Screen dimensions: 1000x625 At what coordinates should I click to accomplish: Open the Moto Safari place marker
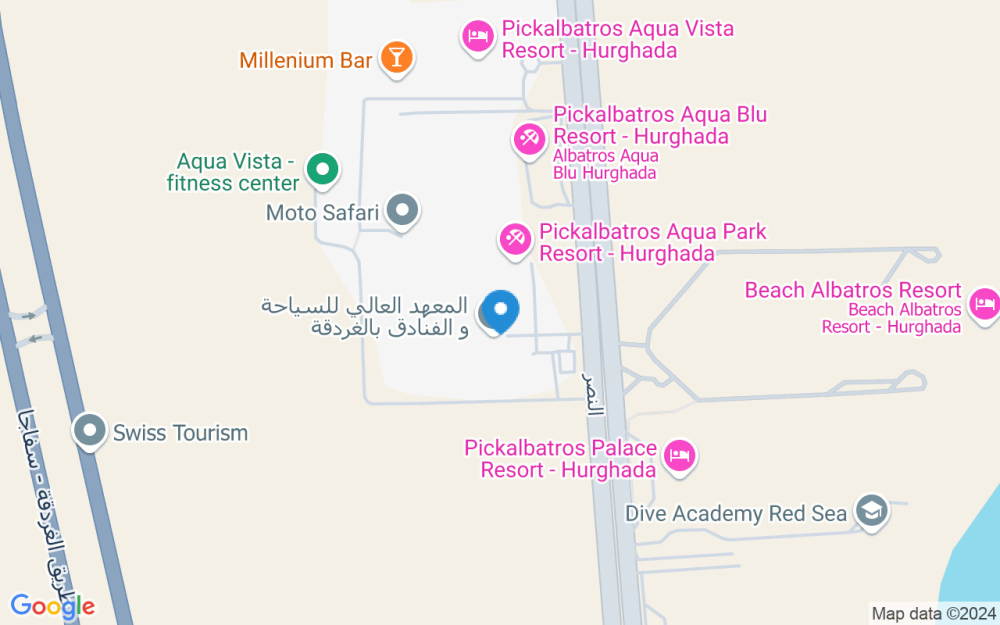pos(402,211)
